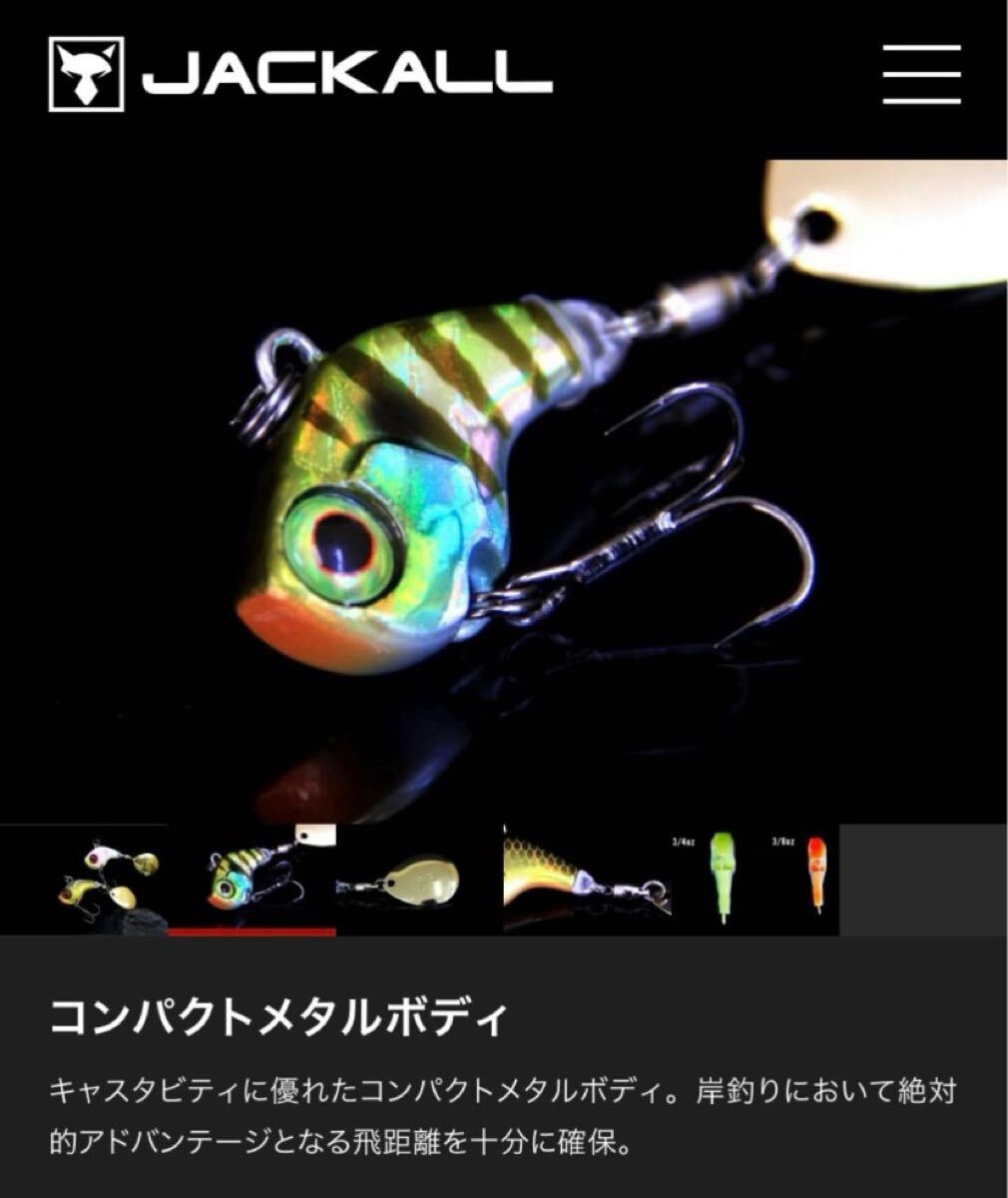Open the hamburger menu
The width and height of the screenshot is (1008, 1198).
(921, 73)
